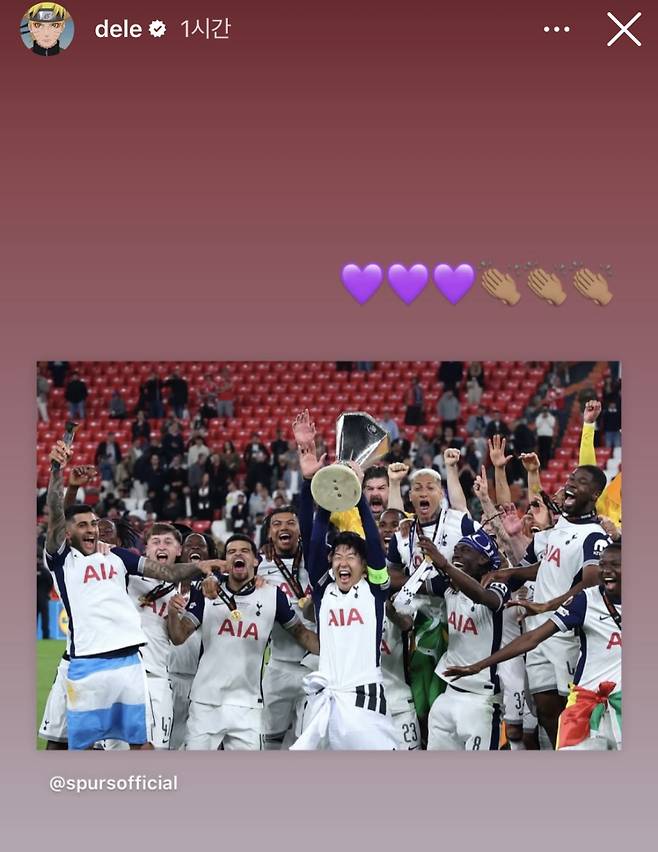
Task: Open the @spursofficial mention
Action: point(113,783)
